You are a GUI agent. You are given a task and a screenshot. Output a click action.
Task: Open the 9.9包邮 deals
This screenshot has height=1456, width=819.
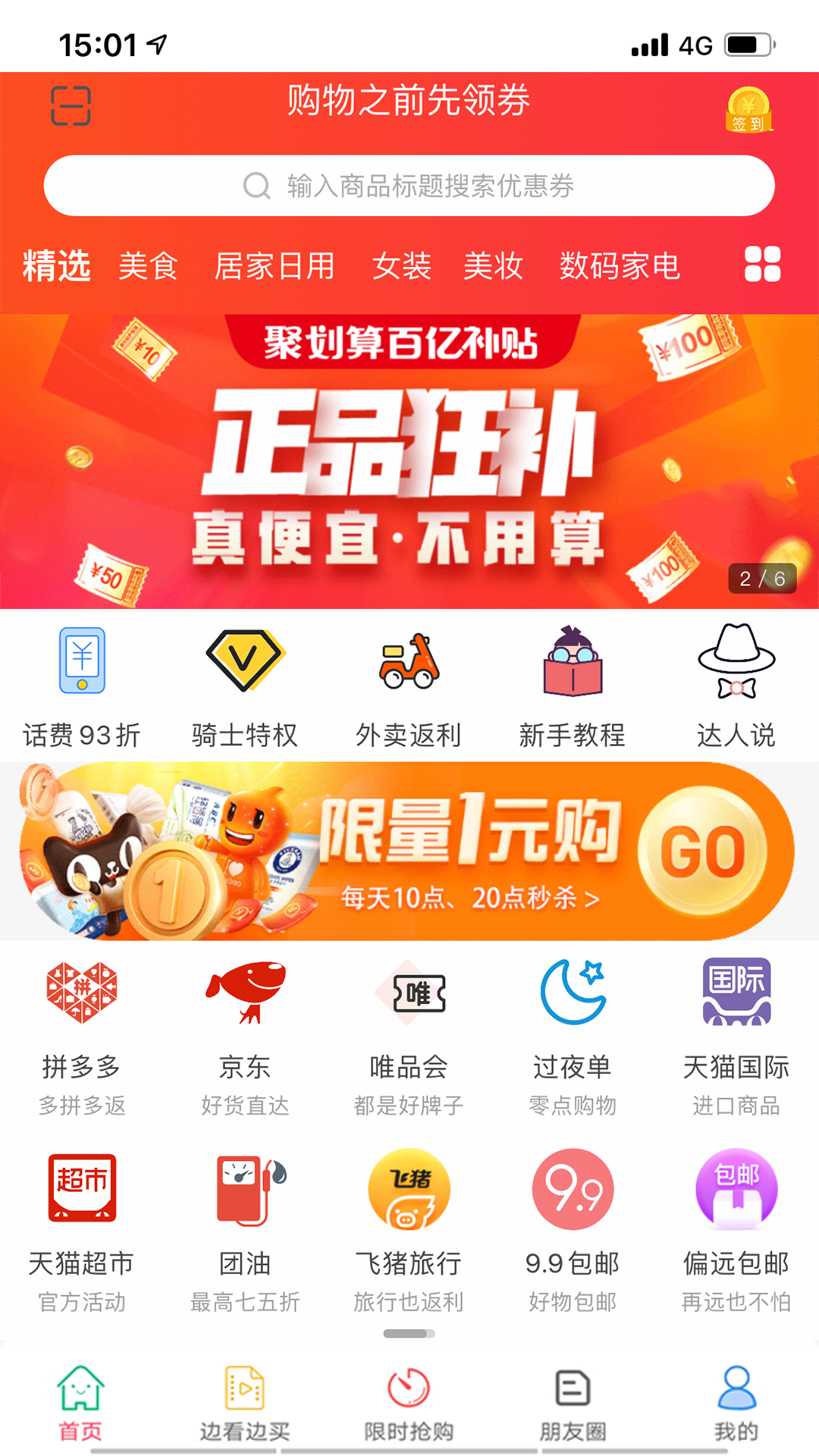(573, 1232)
